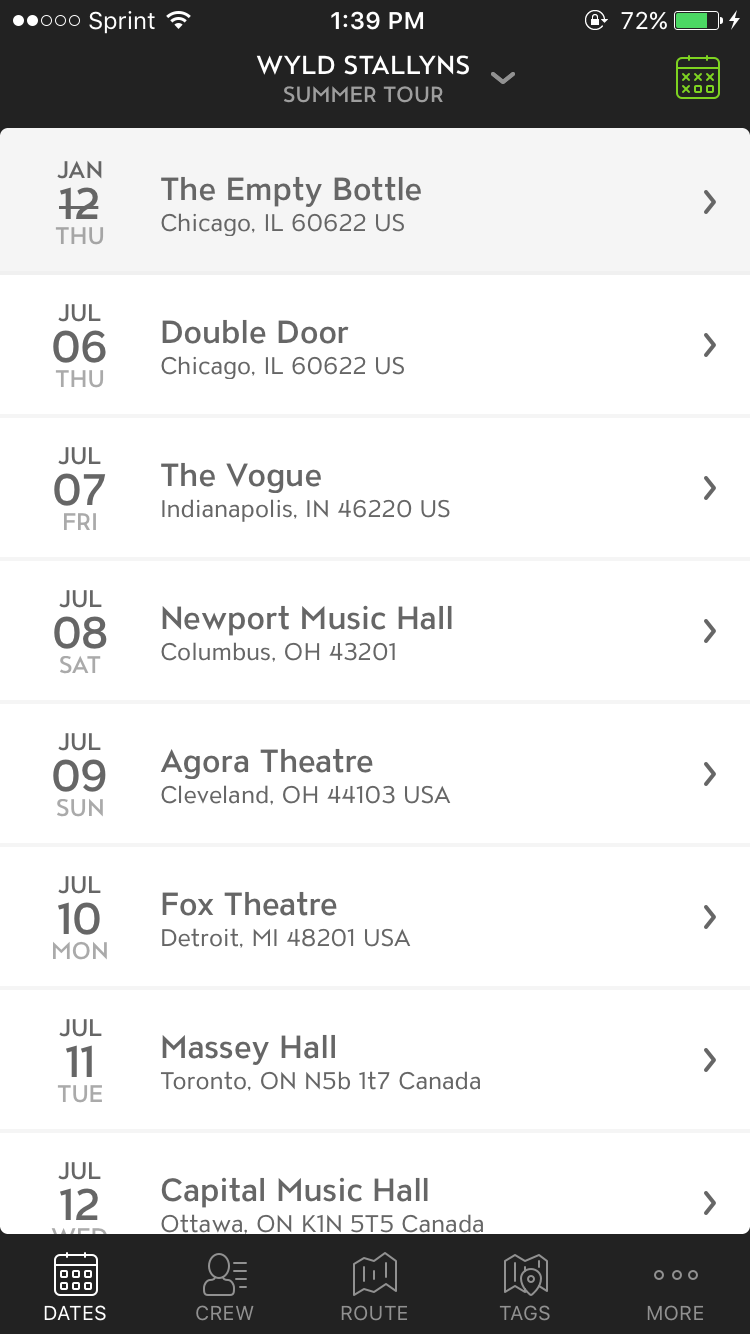Open Massey Hall Toronto date
The width and height of the screenshot is (750, 1334).
[x=375, y=1060]
